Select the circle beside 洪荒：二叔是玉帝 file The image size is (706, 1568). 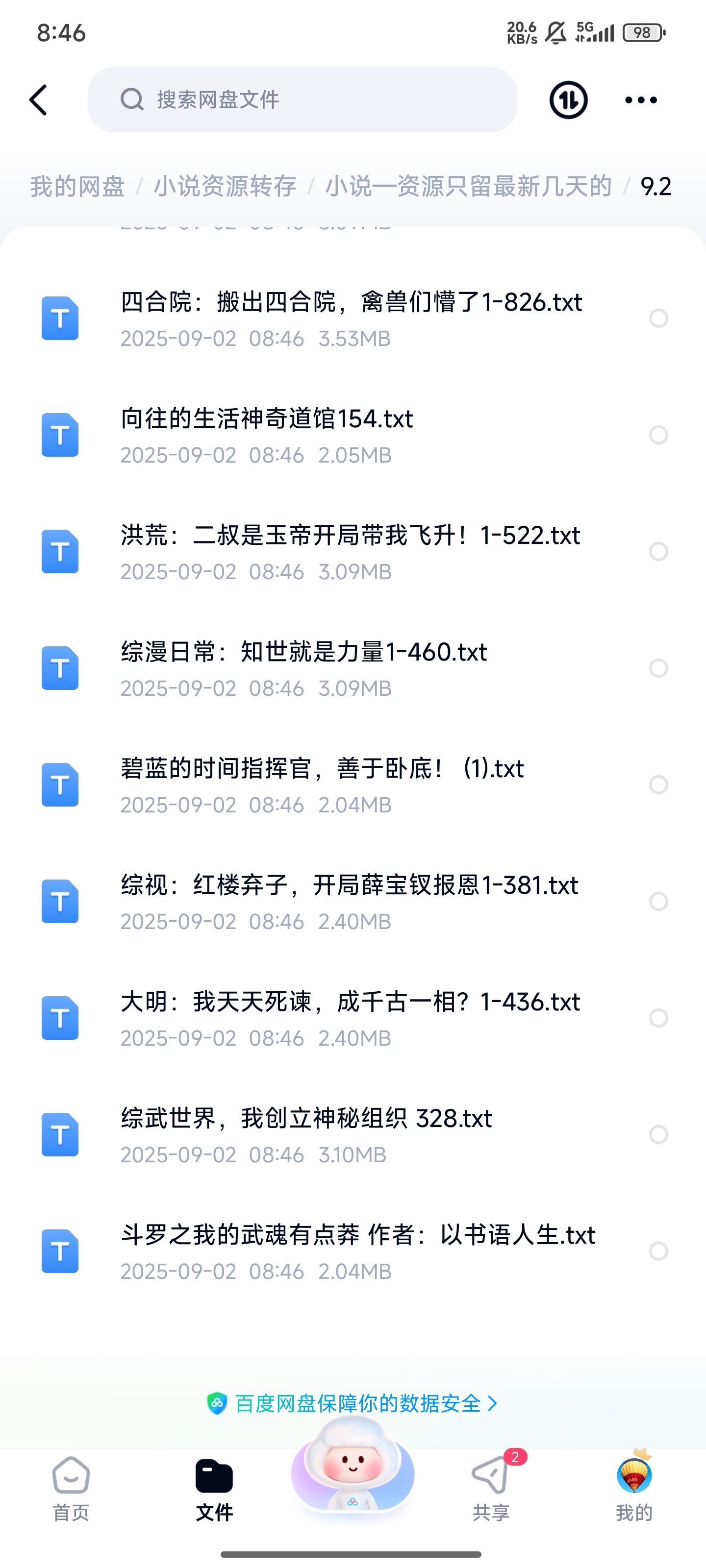coord(658,551)
